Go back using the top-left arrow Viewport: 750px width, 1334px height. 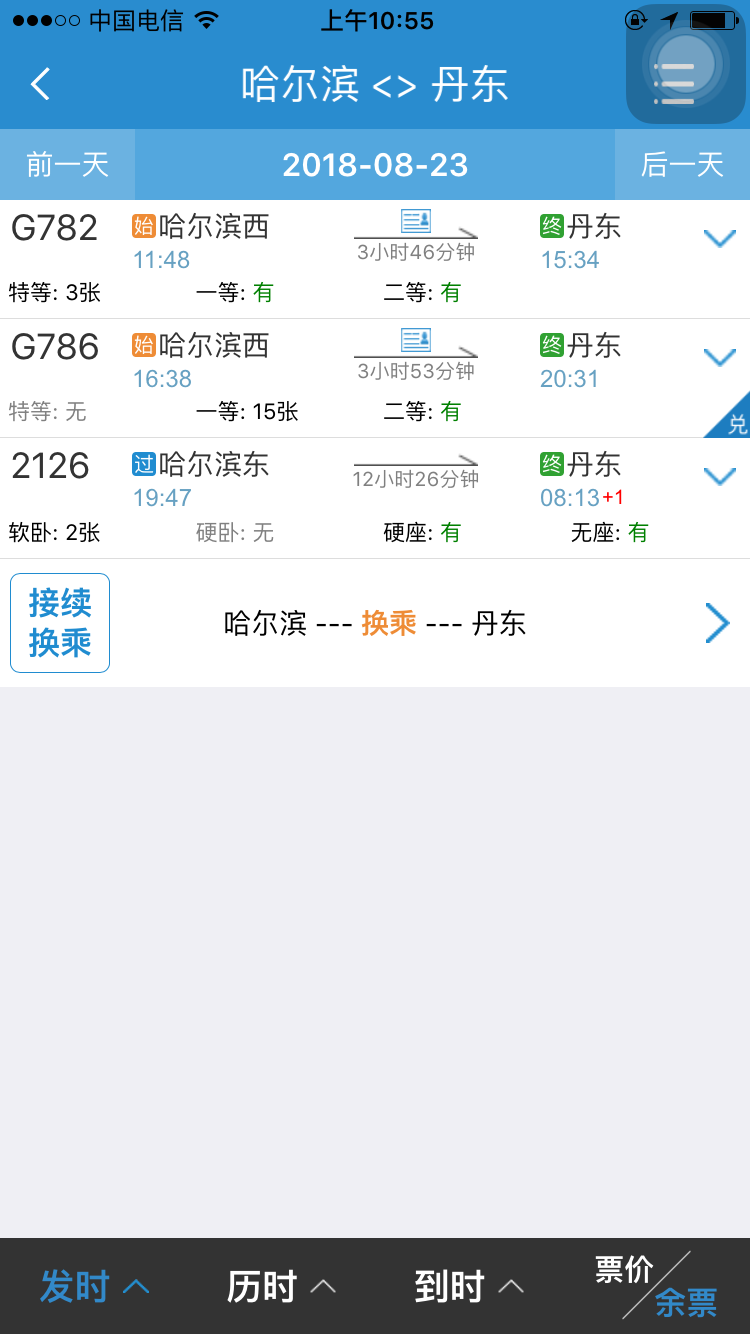pos(40,84)
